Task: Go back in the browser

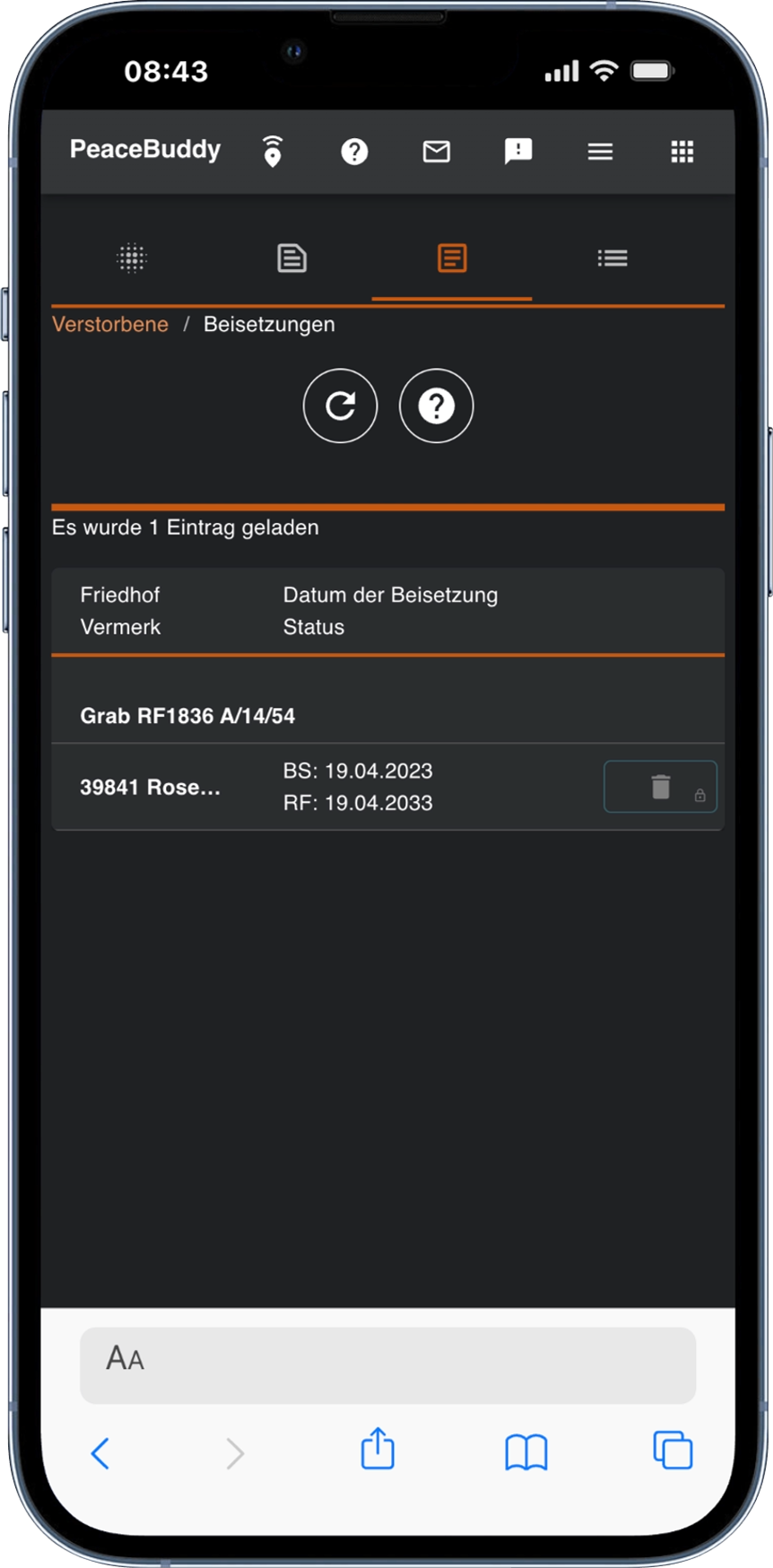Action: 100,1452
